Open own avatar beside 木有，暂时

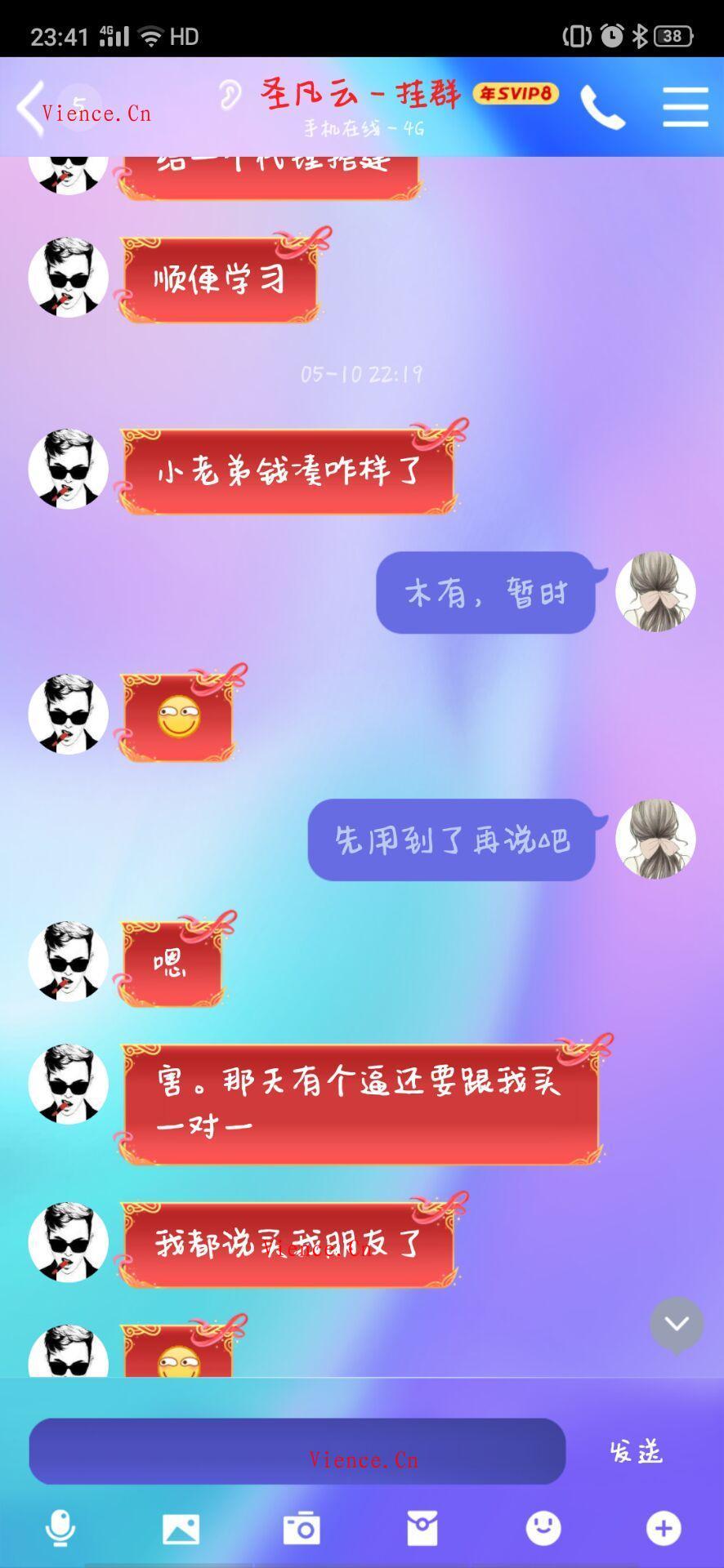pos(655,592)
